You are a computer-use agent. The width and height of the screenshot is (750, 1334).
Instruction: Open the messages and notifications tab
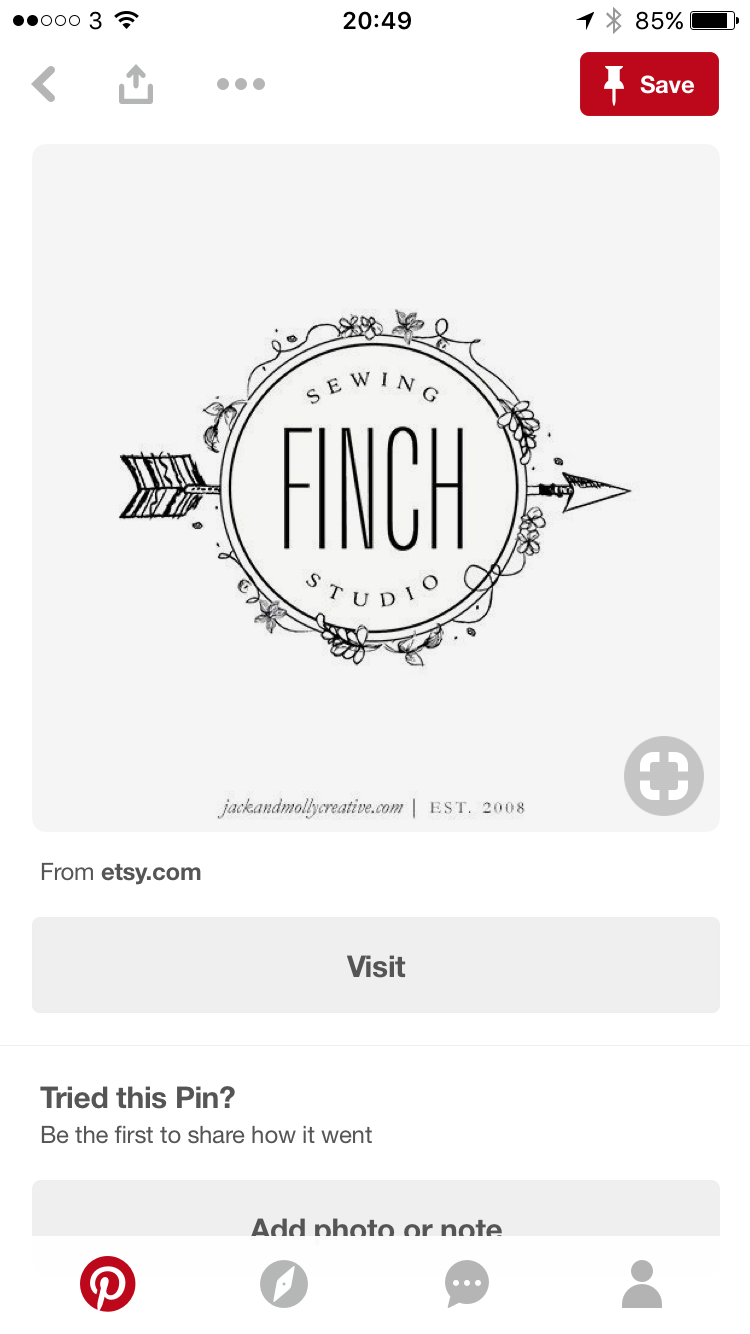tap(467, 1284)
